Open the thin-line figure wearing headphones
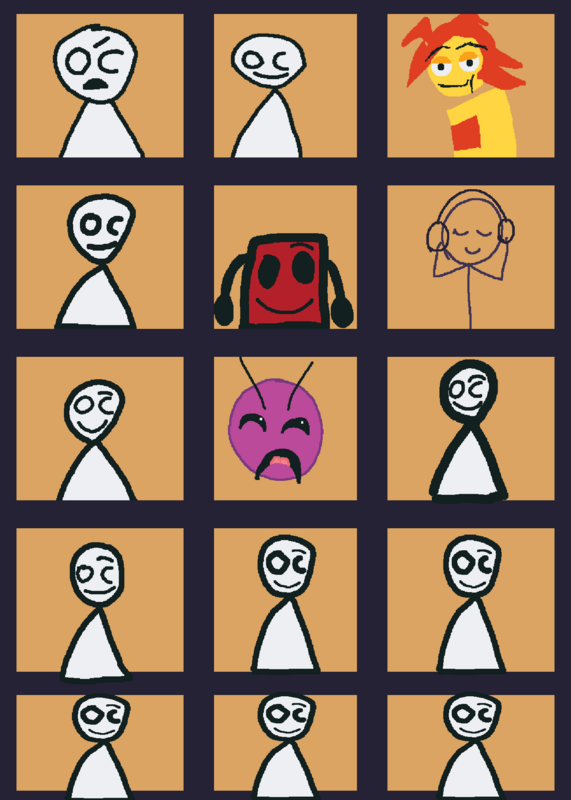The height and width of the screenshot is (800, 571). (x=470, y=257)
